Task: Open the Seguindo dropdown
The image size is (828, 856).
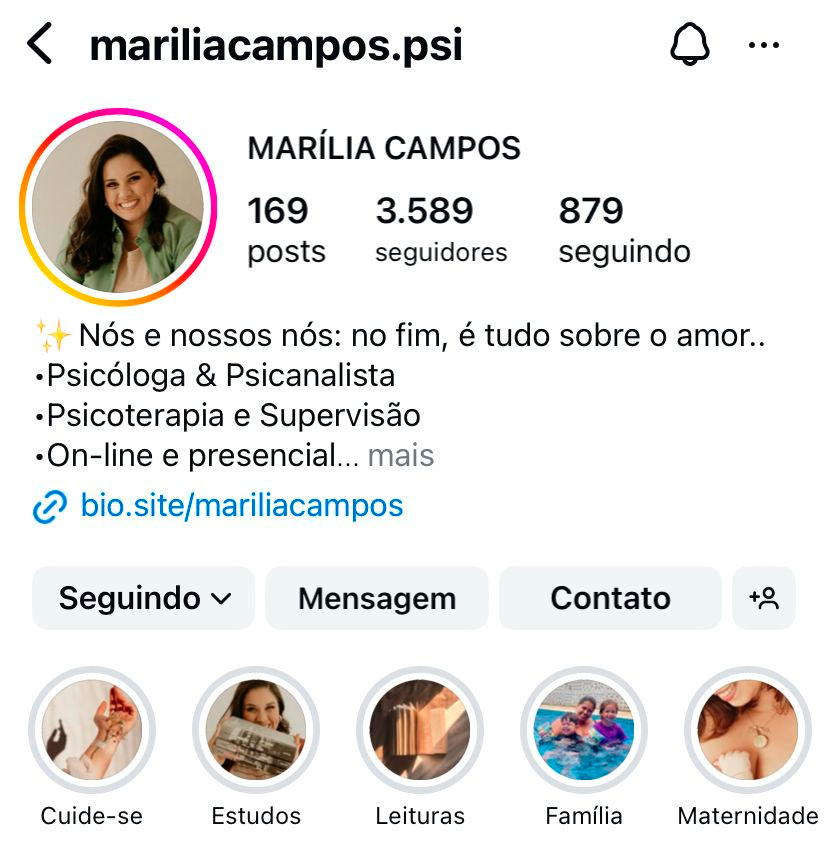Action: click(144, 598)
